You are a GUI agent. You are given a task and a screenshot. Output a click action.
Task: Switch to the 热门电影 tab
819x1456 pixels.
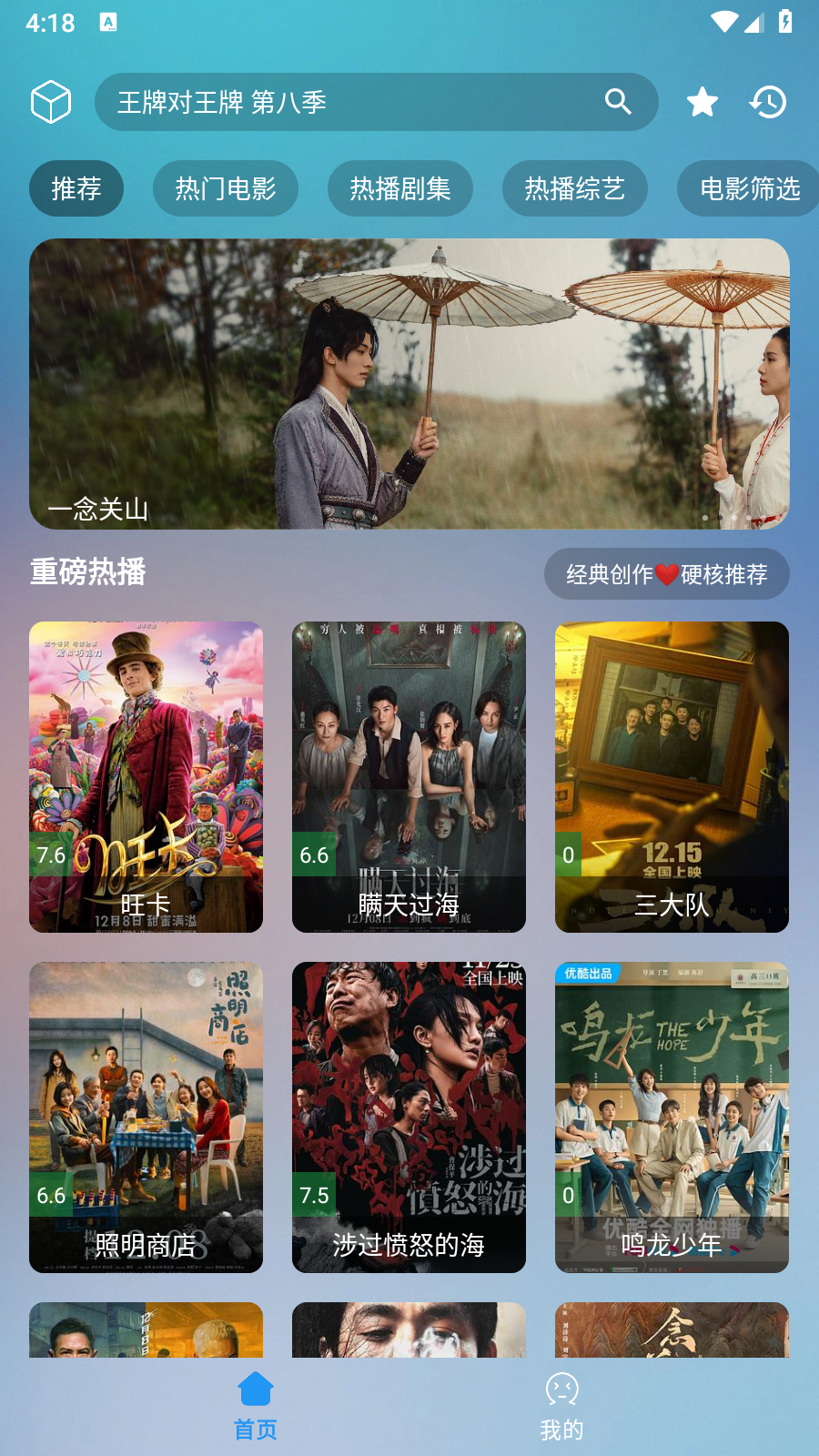[x=226, y=188]
